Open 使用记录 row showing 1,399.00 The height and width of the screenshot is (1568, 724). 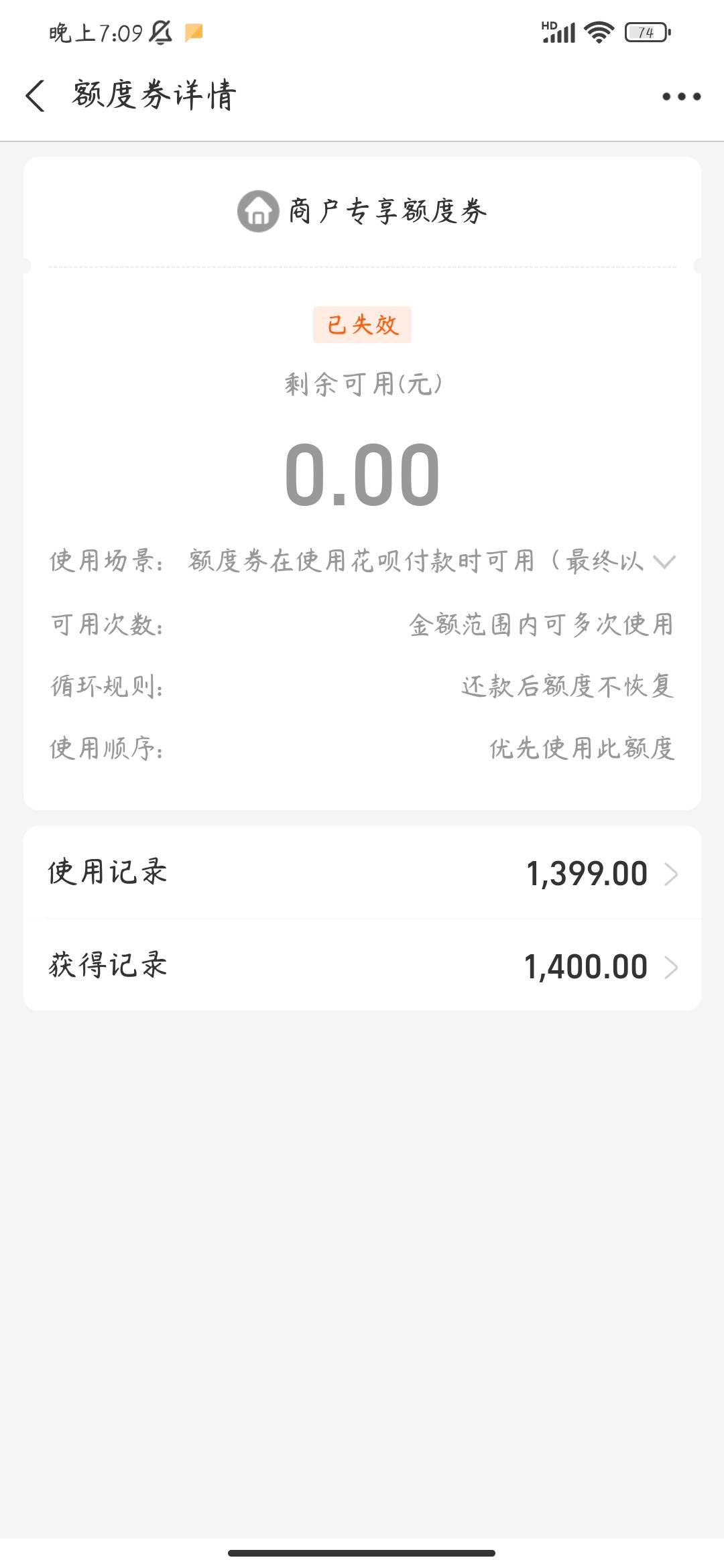362,873
